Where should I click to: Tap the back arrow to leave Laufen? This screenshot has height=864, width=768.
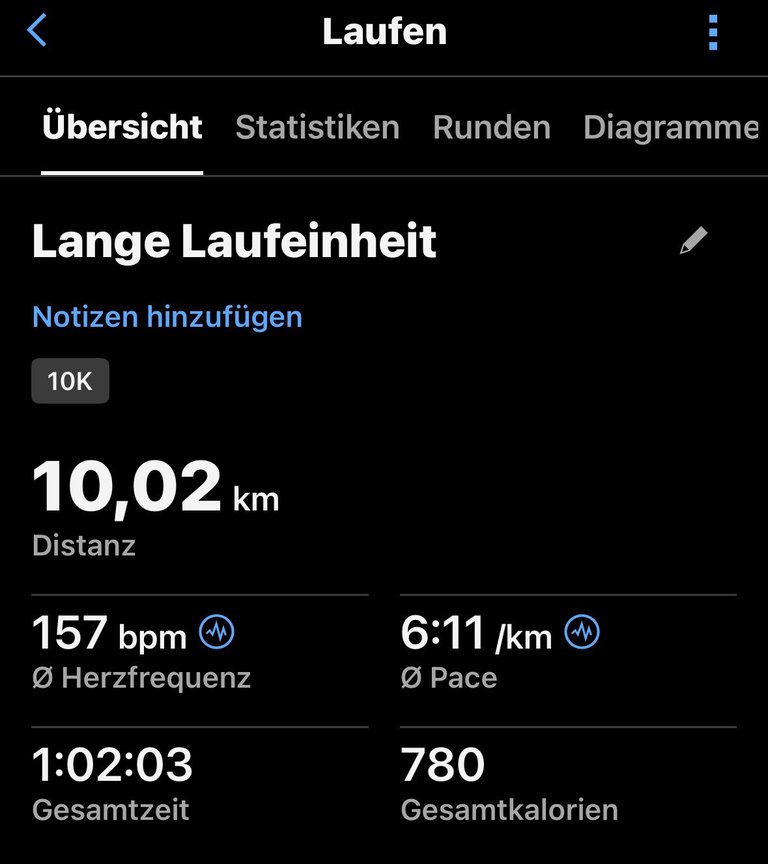(x=36, y=30)
